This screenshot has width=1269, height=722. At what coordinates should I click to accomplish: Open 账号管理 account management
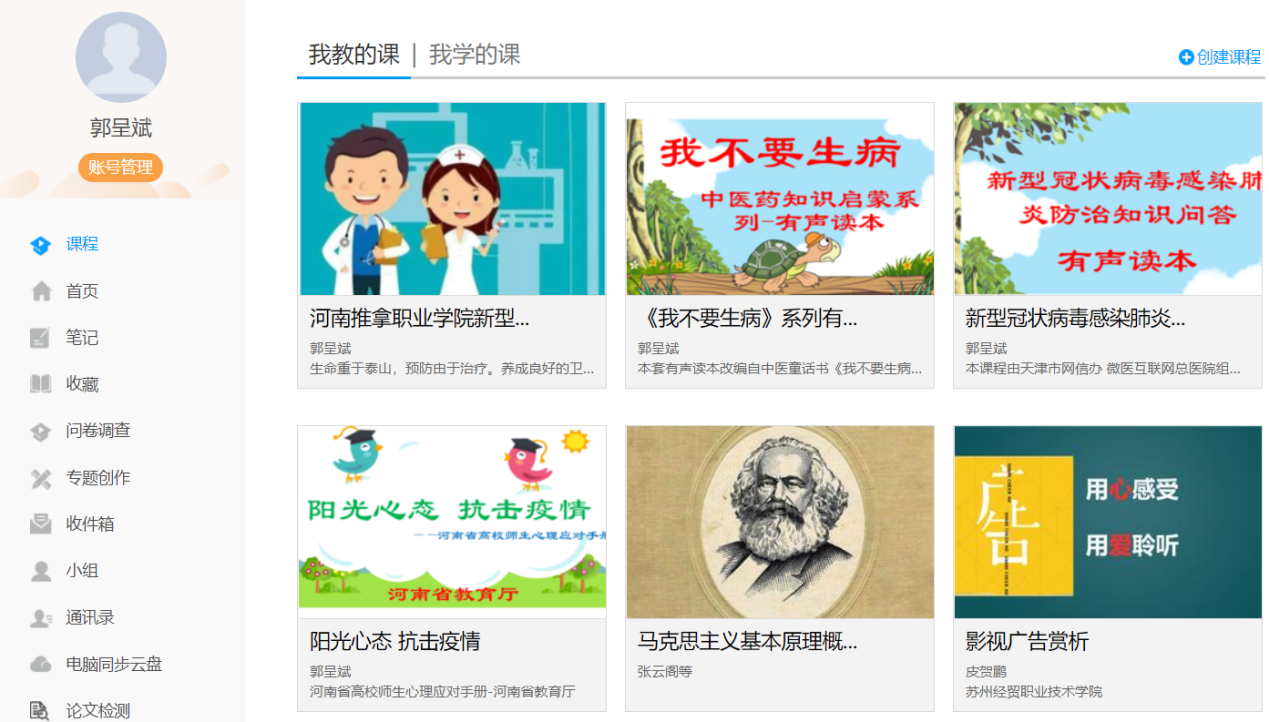click(x=120, y=167)
